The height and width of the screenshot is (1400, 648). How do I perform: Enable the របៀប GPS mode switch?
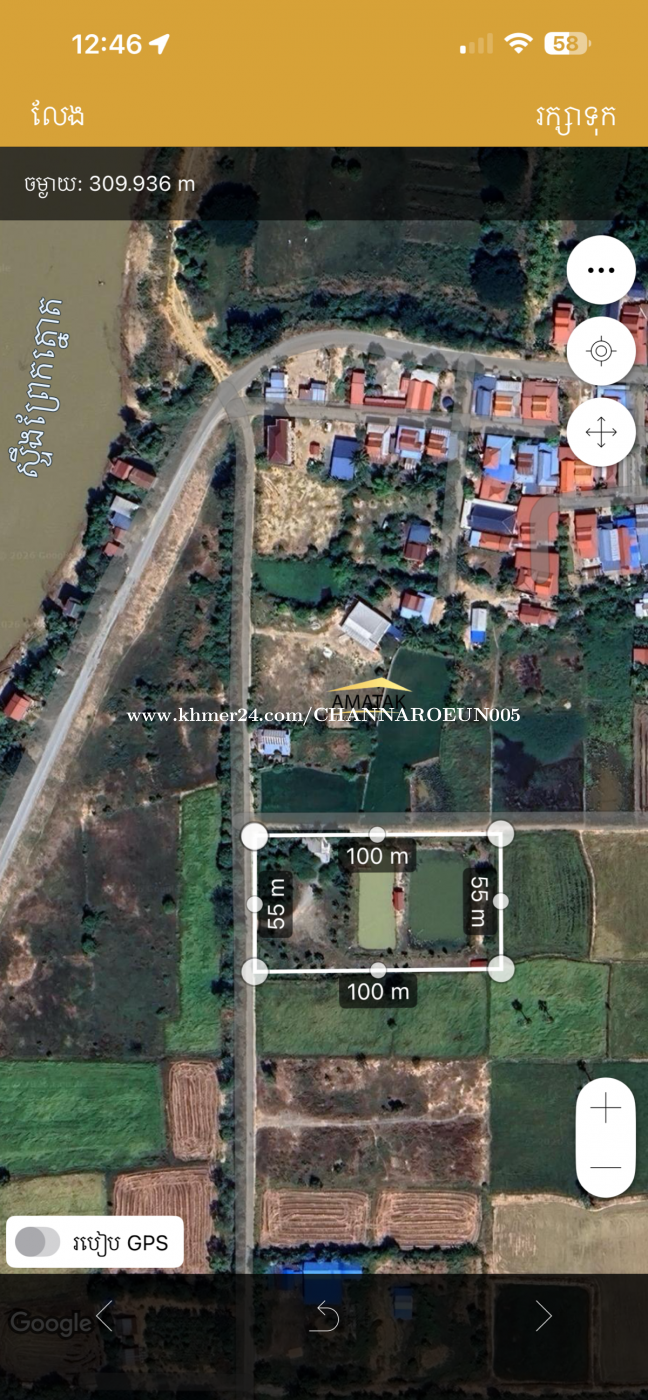tap(38, 1242)
